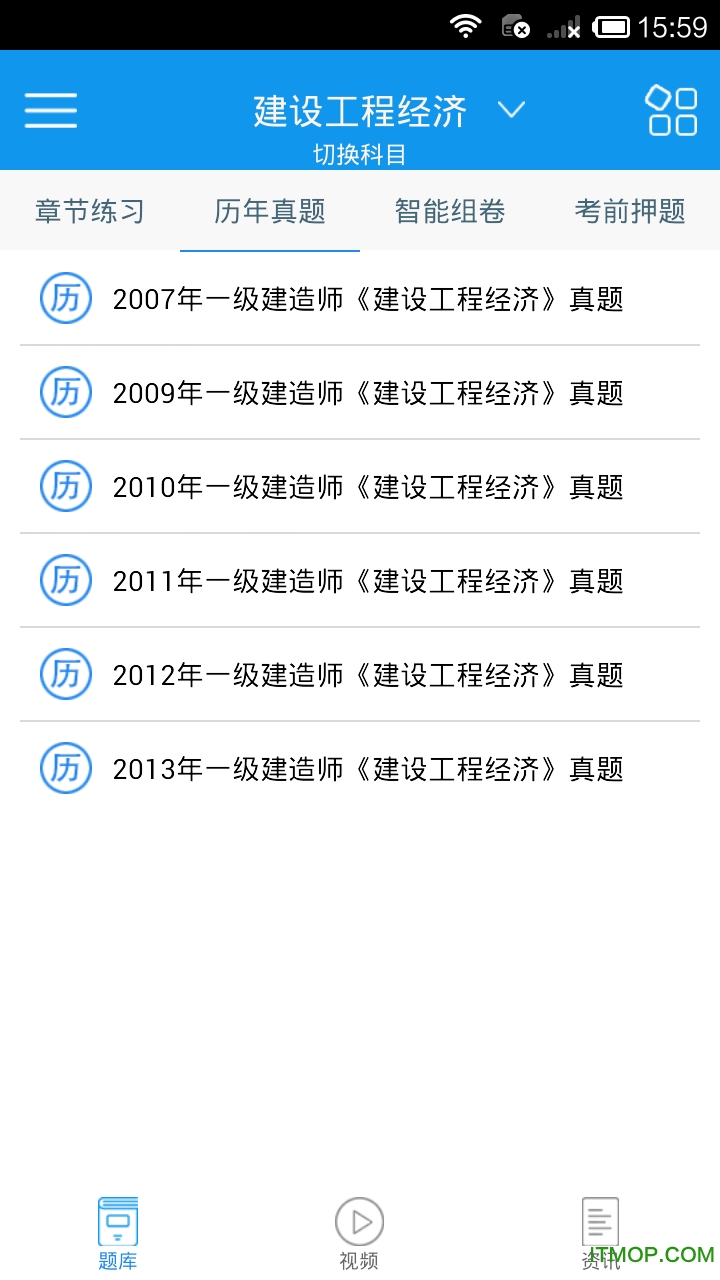The width and height of the screenshot is (720, 1280).
Task: Open 资讯 via its document icon
Action: (x=600, y=1221)
